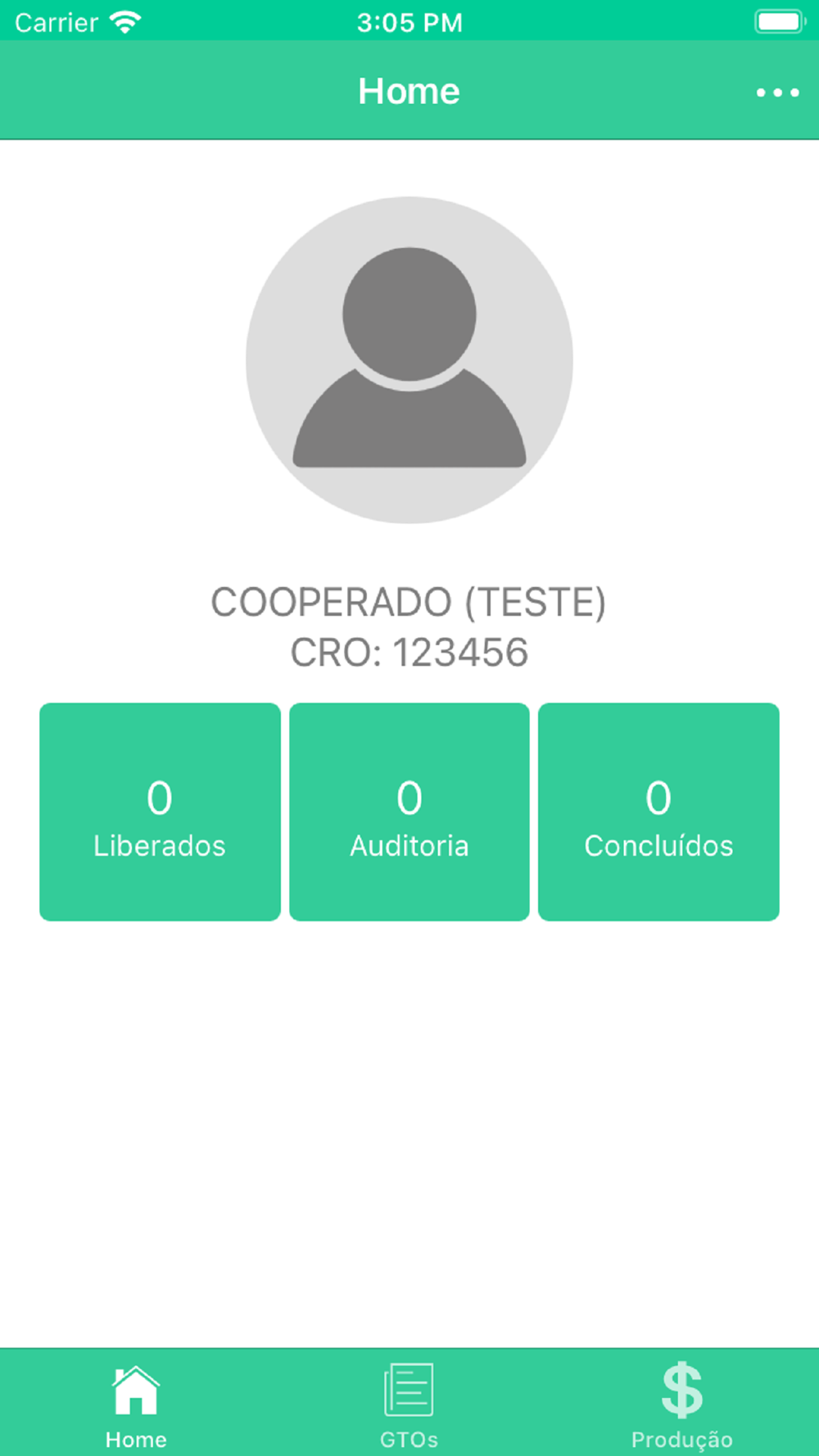This screenshot has width=819, height=1456.
Task: Open the Auditoria card
Action: pos(409,812)
